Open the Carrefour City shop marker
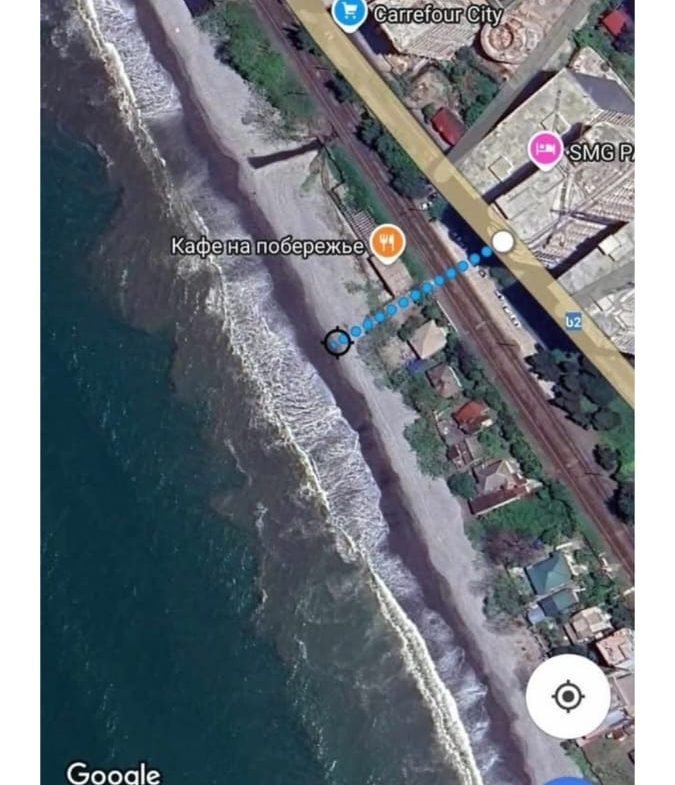The width and height of the screenshot is (675, 785). tap(349, 12)
